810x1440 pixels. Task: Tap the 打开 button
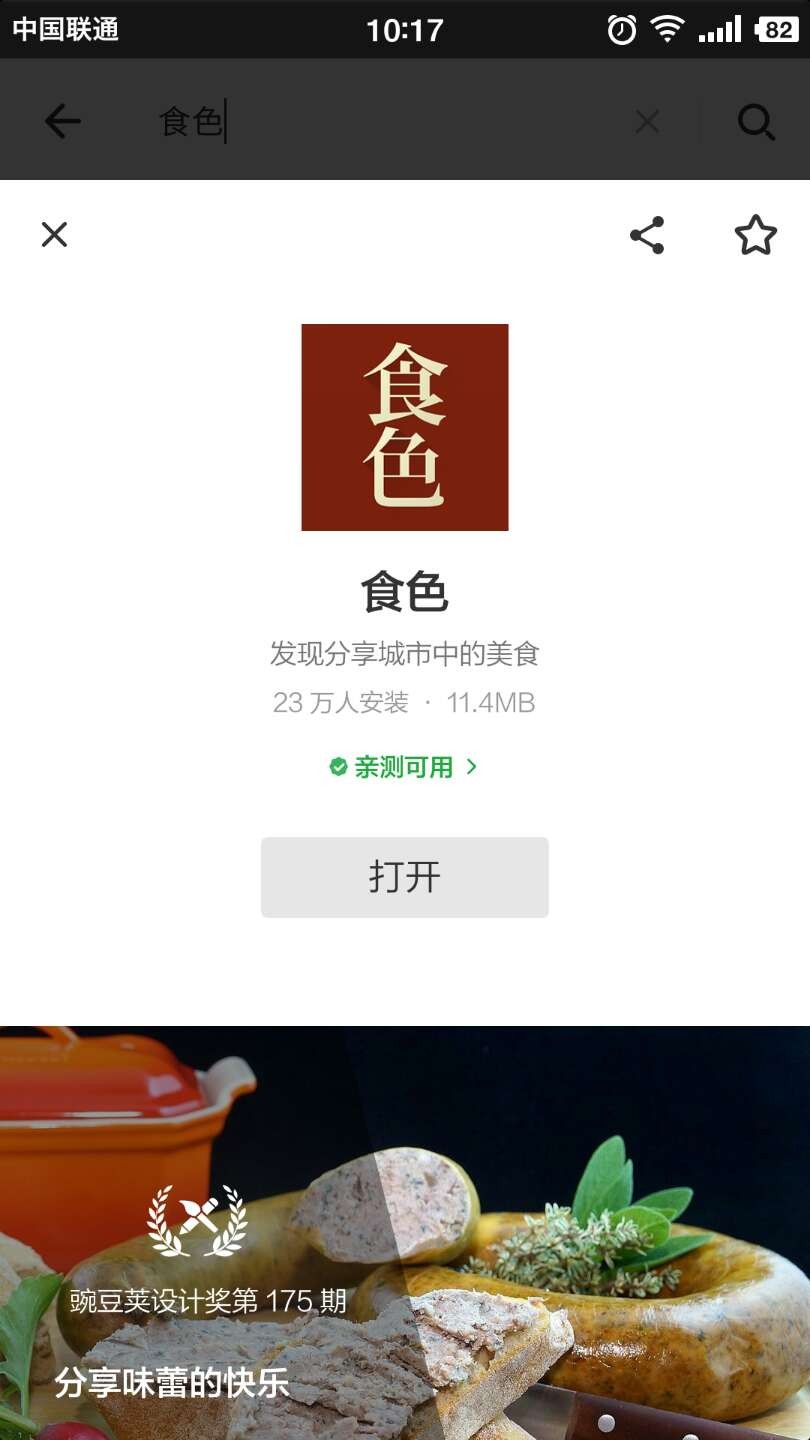point(404,877)
